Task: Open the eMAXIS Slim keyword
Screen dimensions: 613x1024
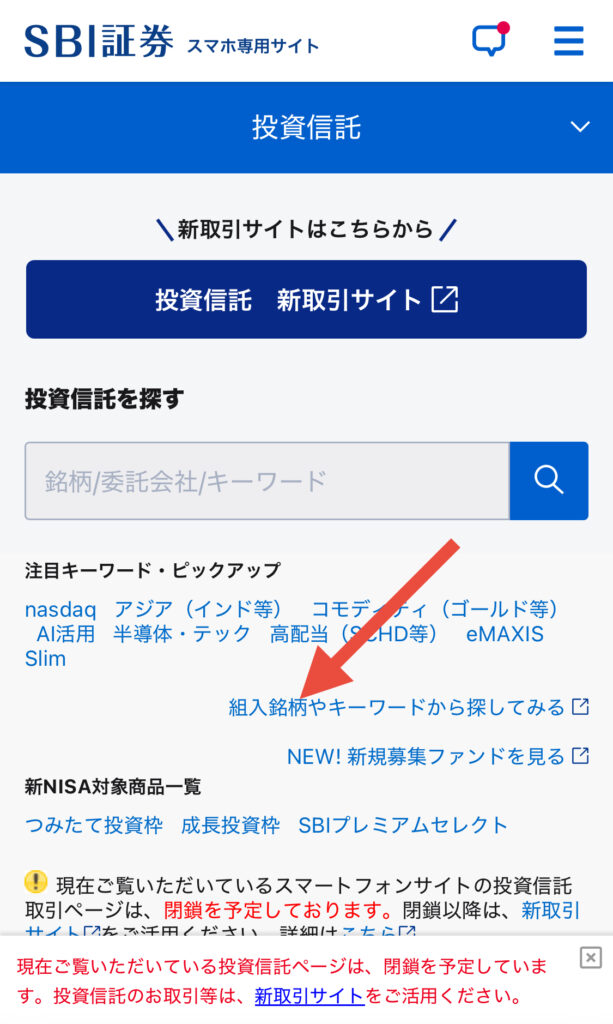Action: tap(505, 634)
